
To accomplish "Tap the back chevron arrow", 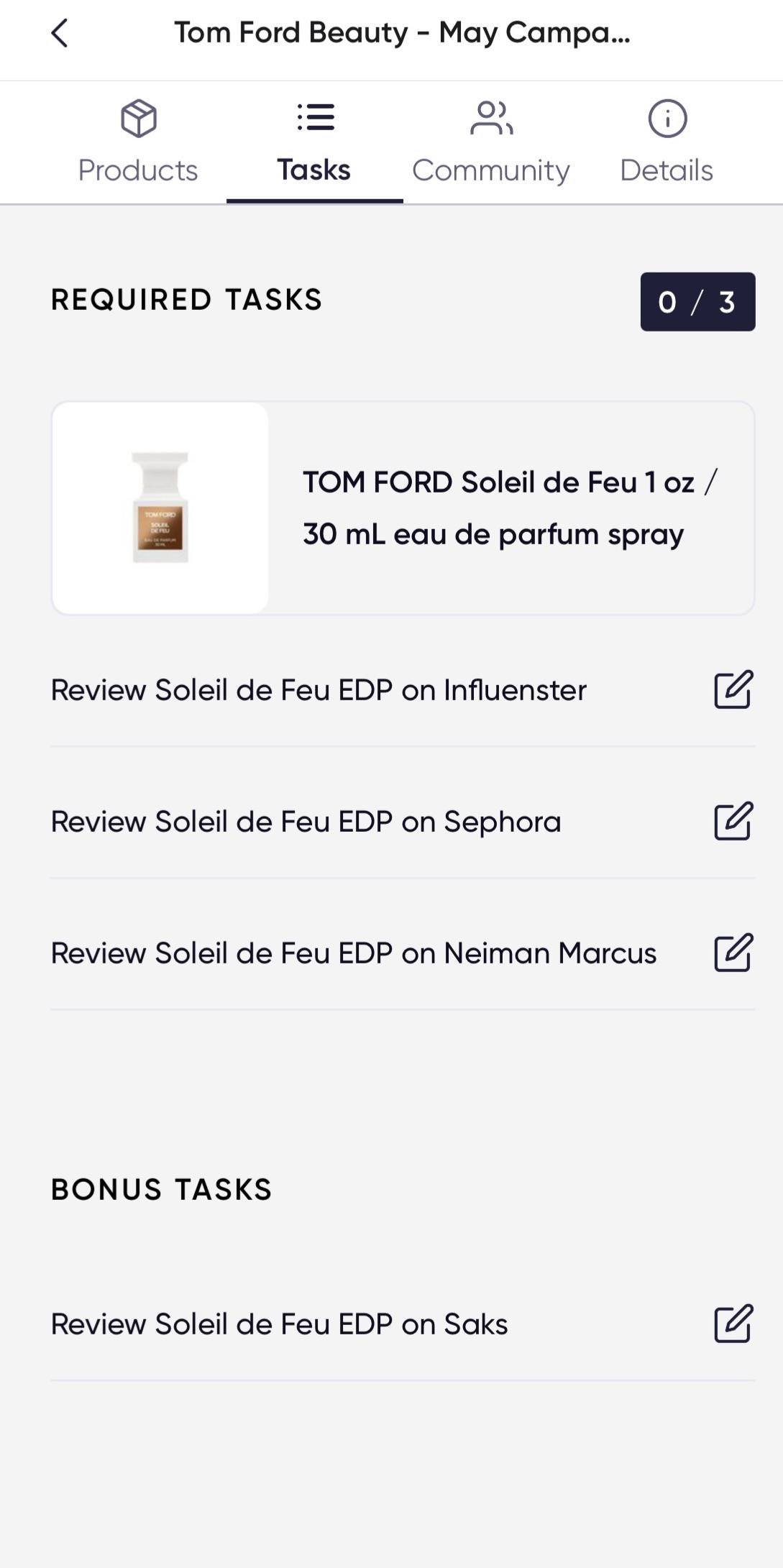I will (60, 32).
